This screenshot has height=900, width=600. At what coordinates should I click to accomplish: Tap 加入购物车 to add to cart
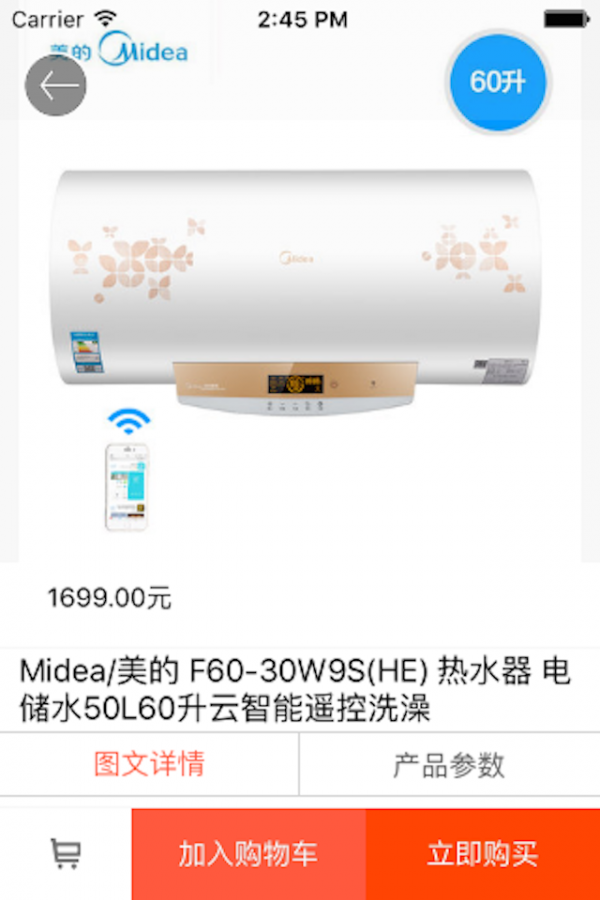248,854
